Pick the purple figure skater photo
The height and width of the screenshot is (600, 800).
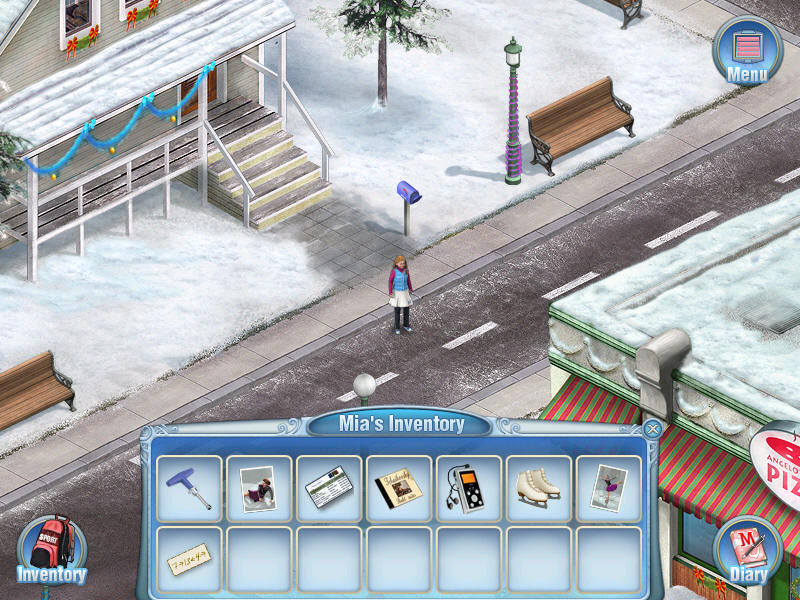(609, 489)
